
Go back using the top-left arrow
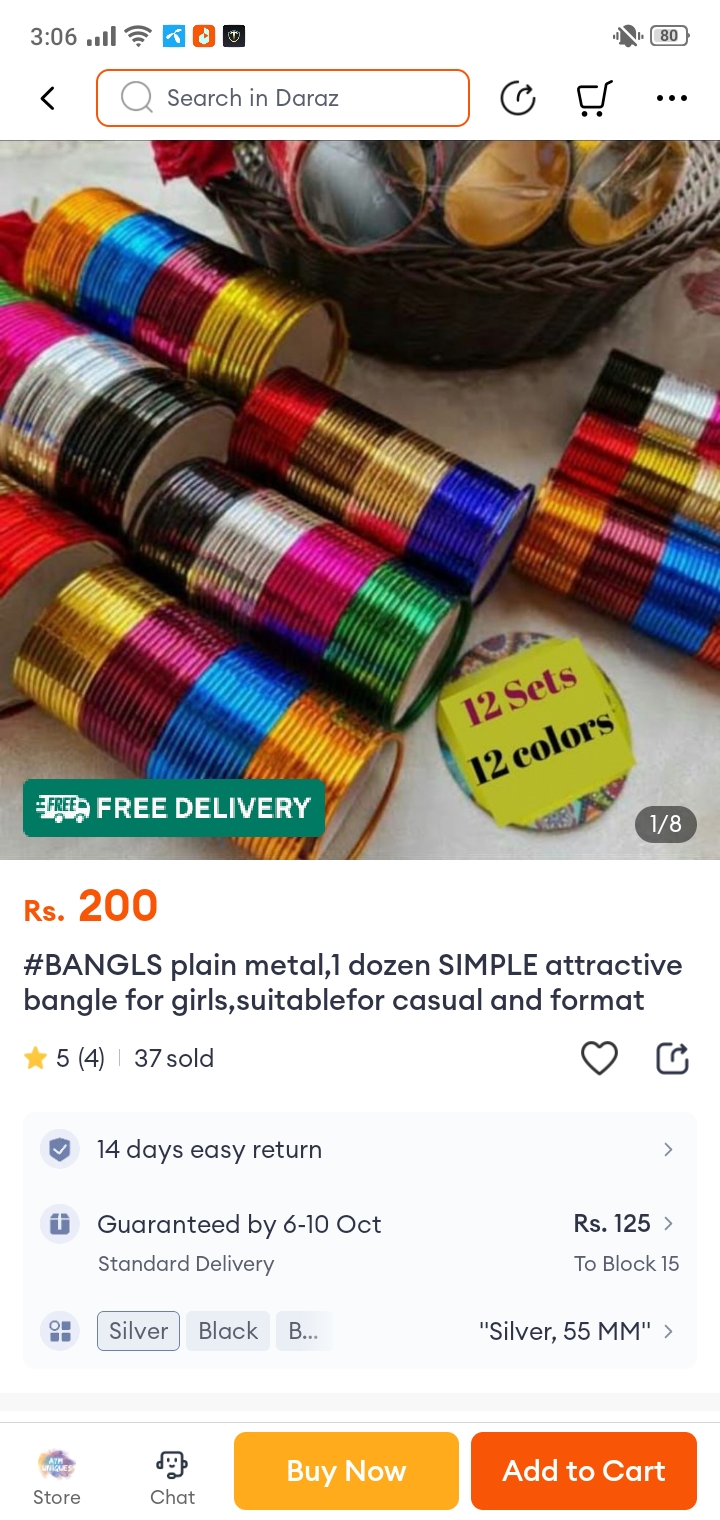[x=47, y=98]
